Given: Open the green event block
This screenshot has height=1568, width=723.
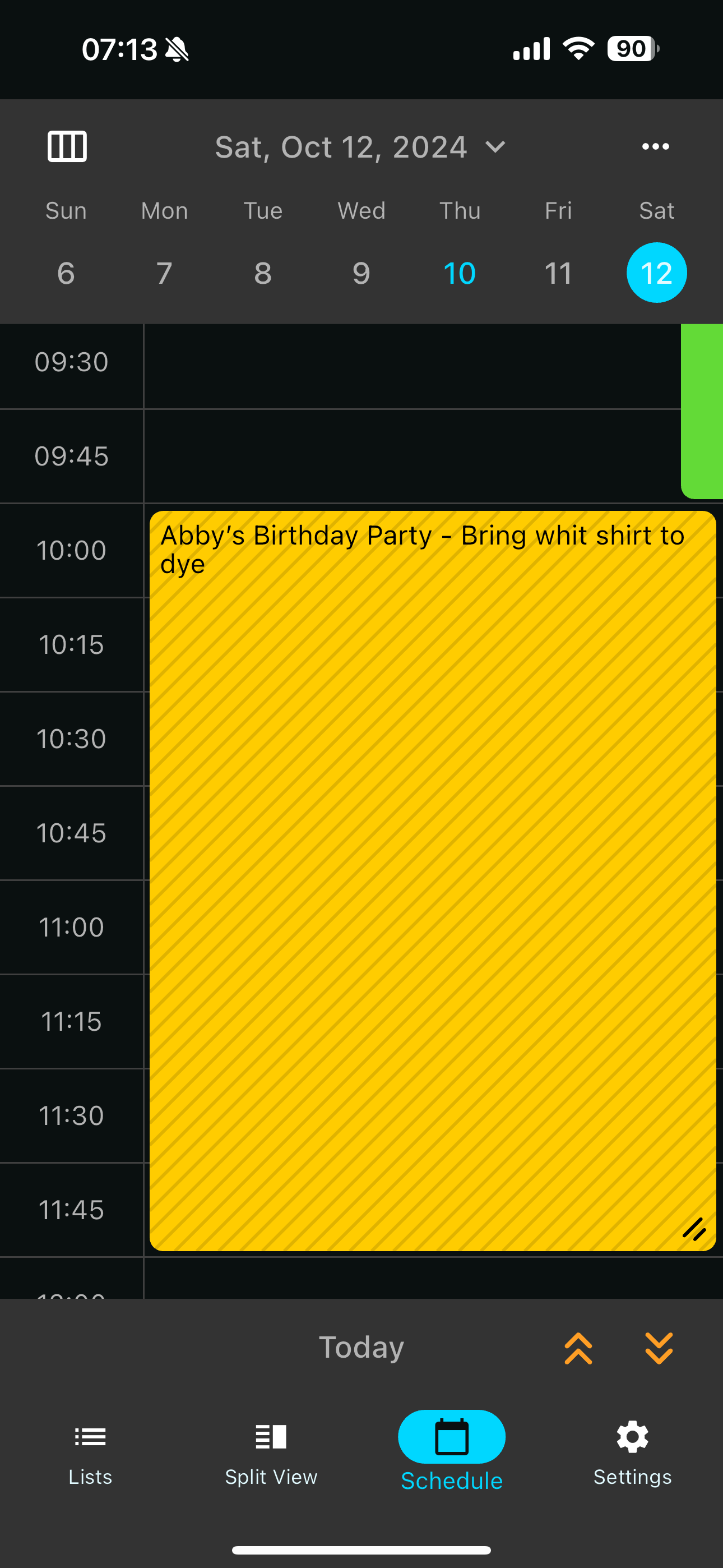Looking at the screenshot, I should coord(702,411).
